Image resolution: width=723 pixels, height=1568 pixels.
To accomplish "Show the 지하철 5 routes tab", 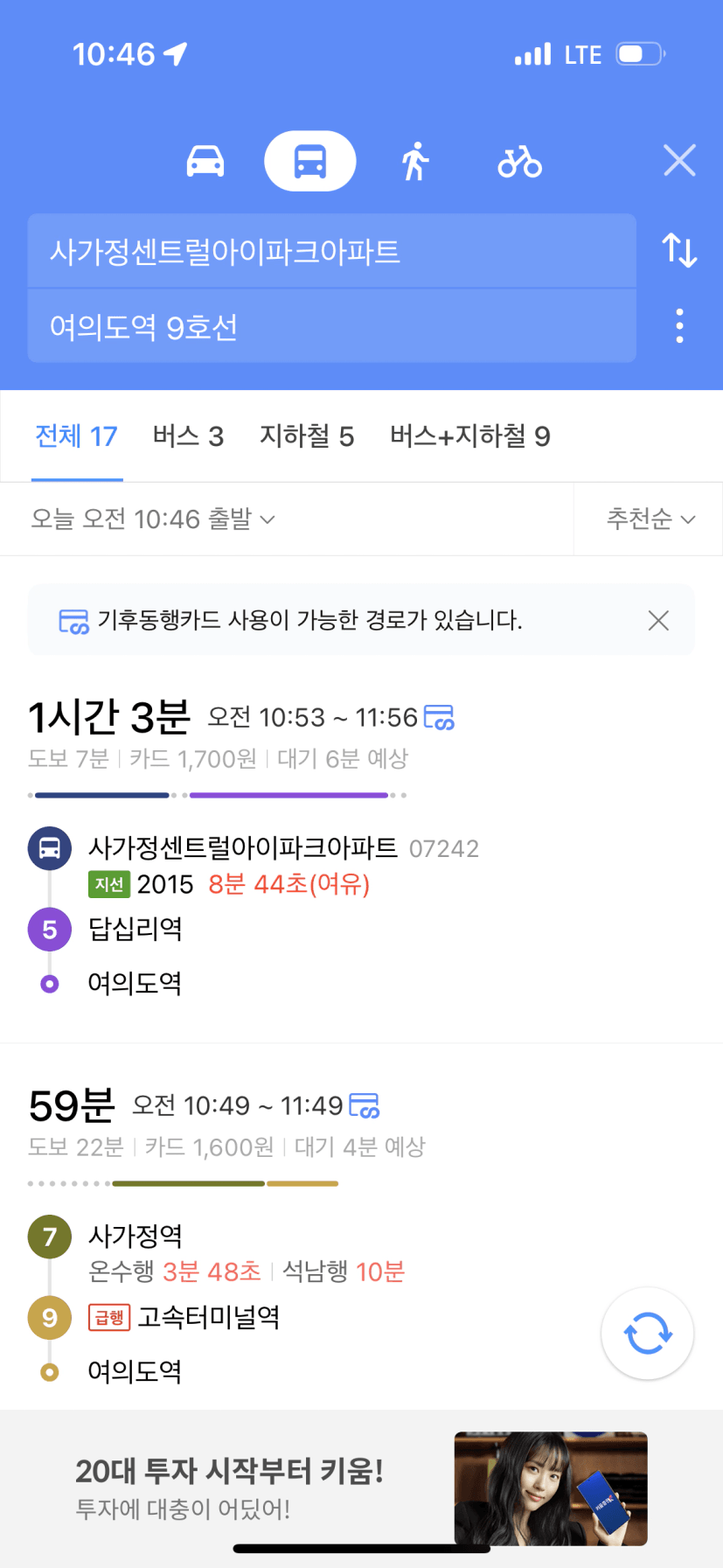I will pos(307,436).
